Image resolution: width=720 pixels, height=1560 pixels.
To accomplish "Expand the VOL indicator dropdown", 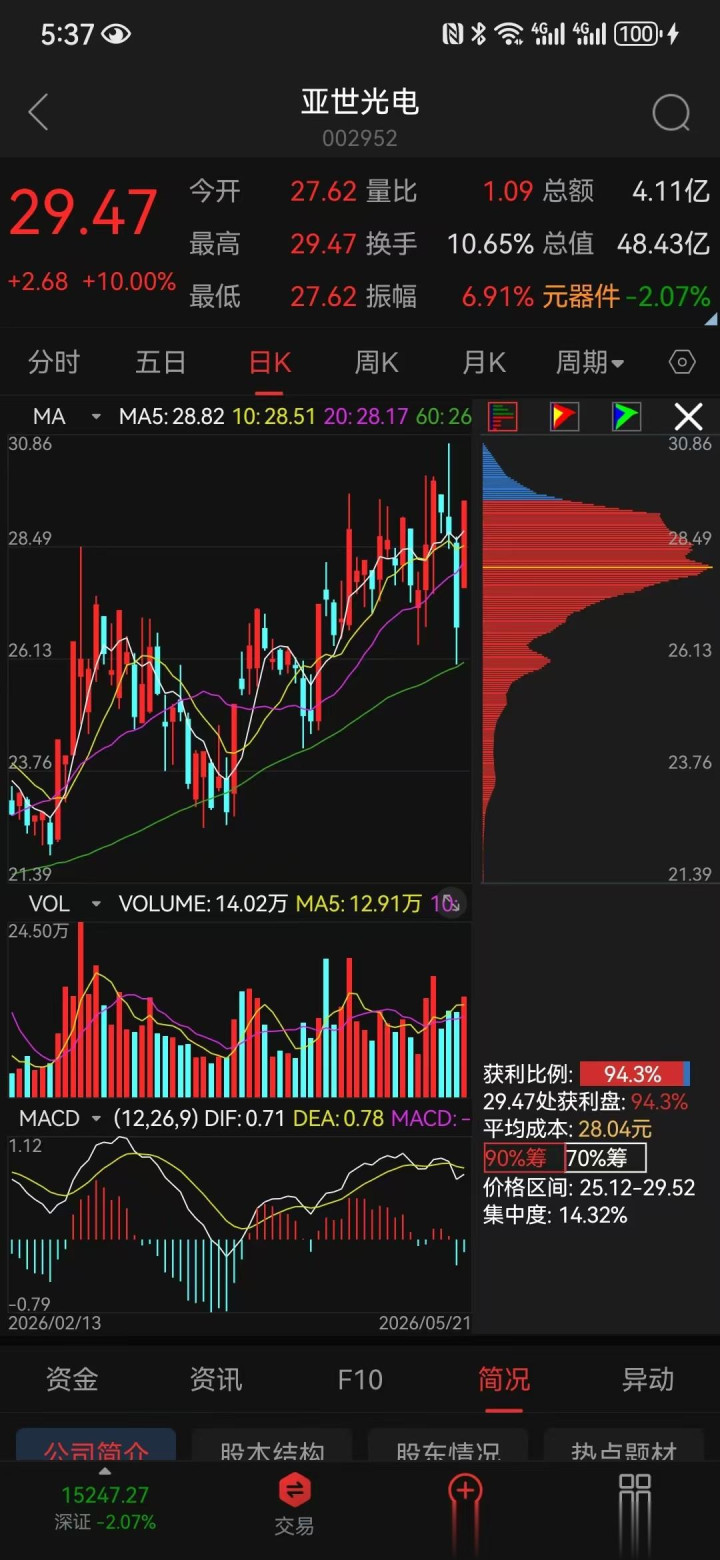I will (x=65, y=904).
